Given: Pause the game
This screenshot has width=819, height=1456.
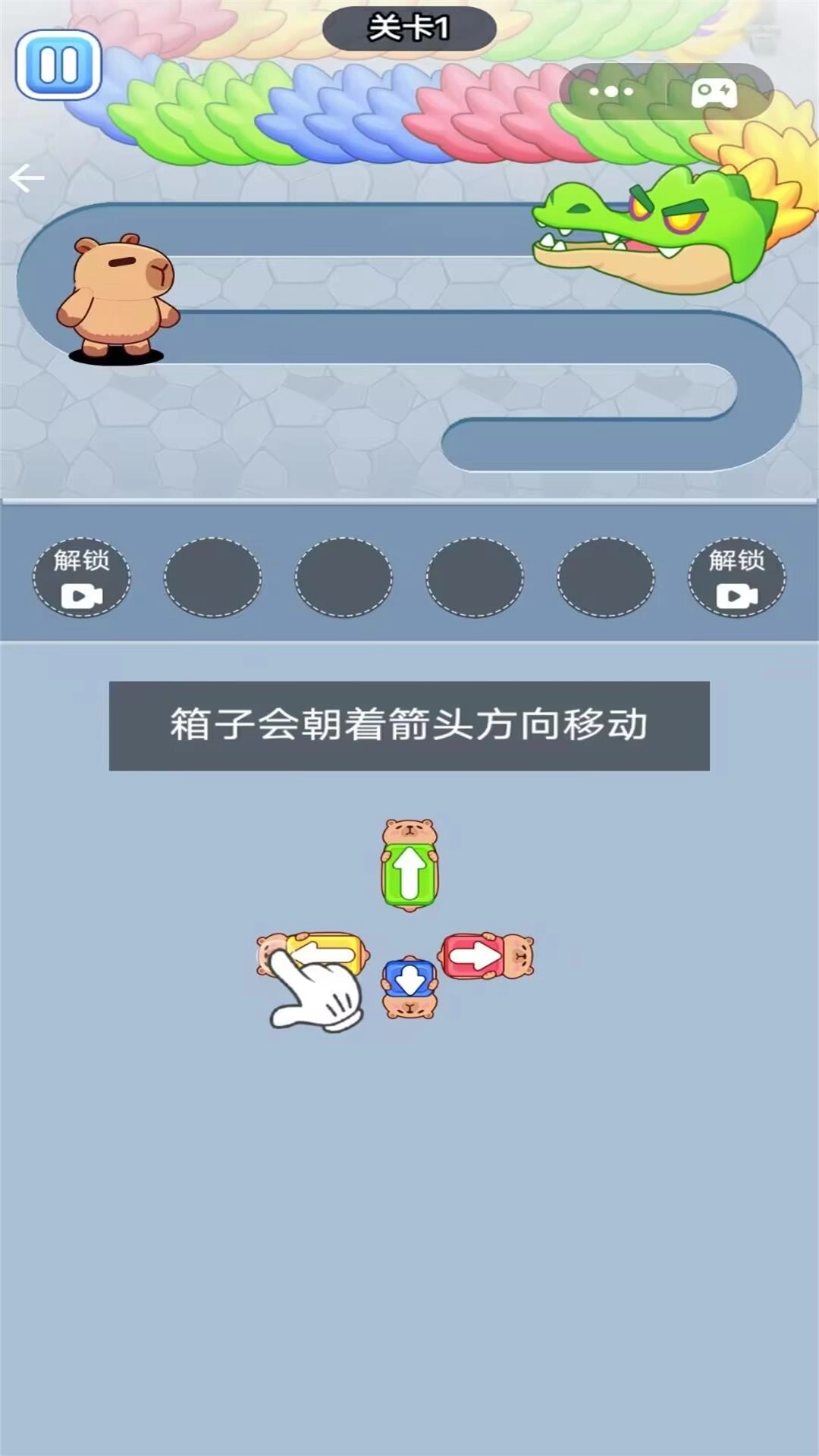Looking at the screenshot, I should click(58, 65).
